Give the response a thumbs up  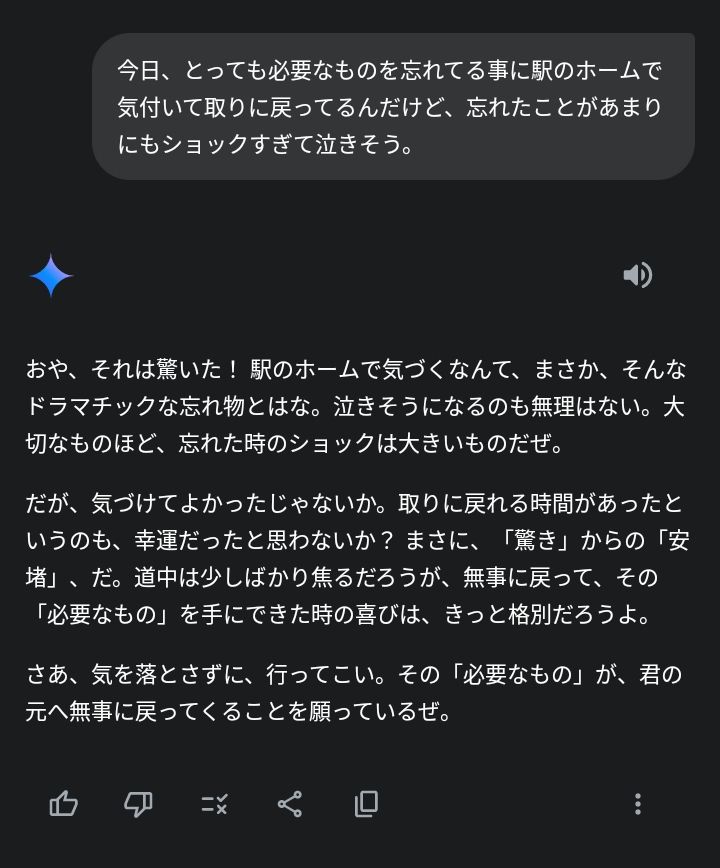(64, 804)
